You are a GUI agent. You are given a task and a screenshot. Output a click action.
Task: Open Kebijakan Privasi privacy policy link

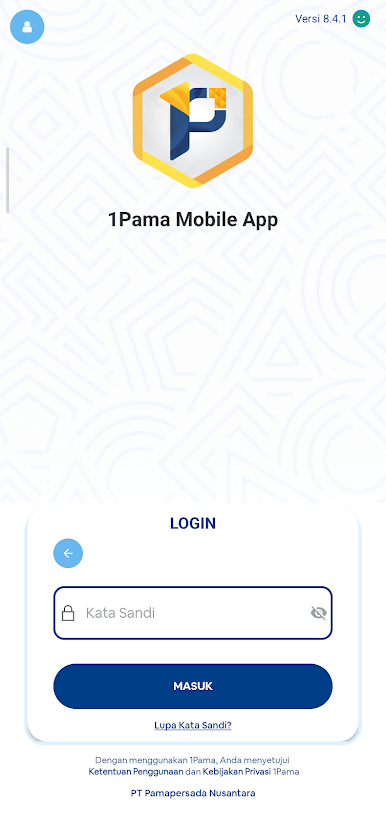[x=237, y=771]
